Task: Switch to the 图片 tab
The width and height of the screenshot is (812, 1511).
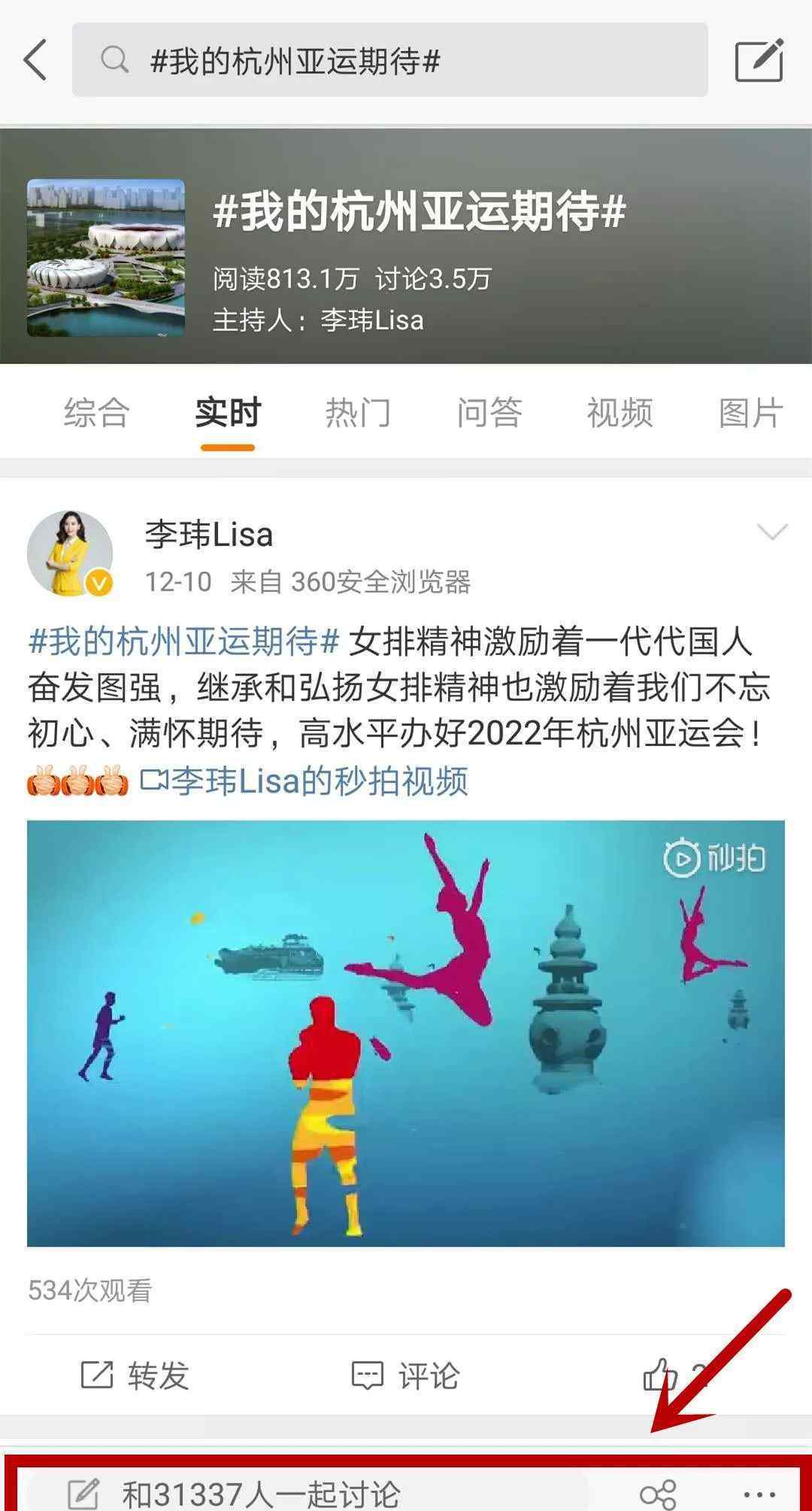Action: (750, 412)
